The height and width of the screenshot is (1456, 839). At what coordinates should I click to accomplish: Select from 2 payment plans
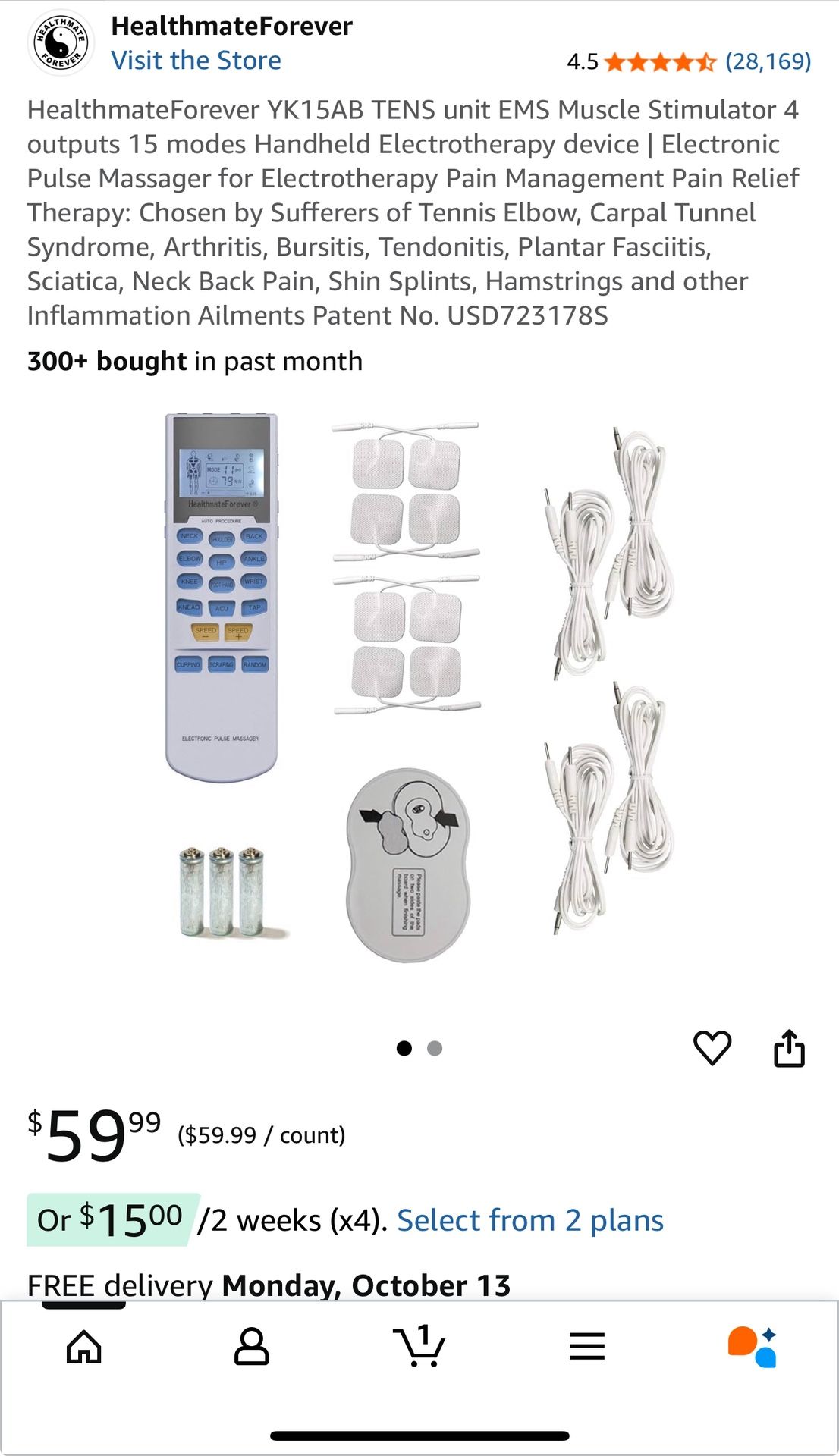(x=530, y=1220)
